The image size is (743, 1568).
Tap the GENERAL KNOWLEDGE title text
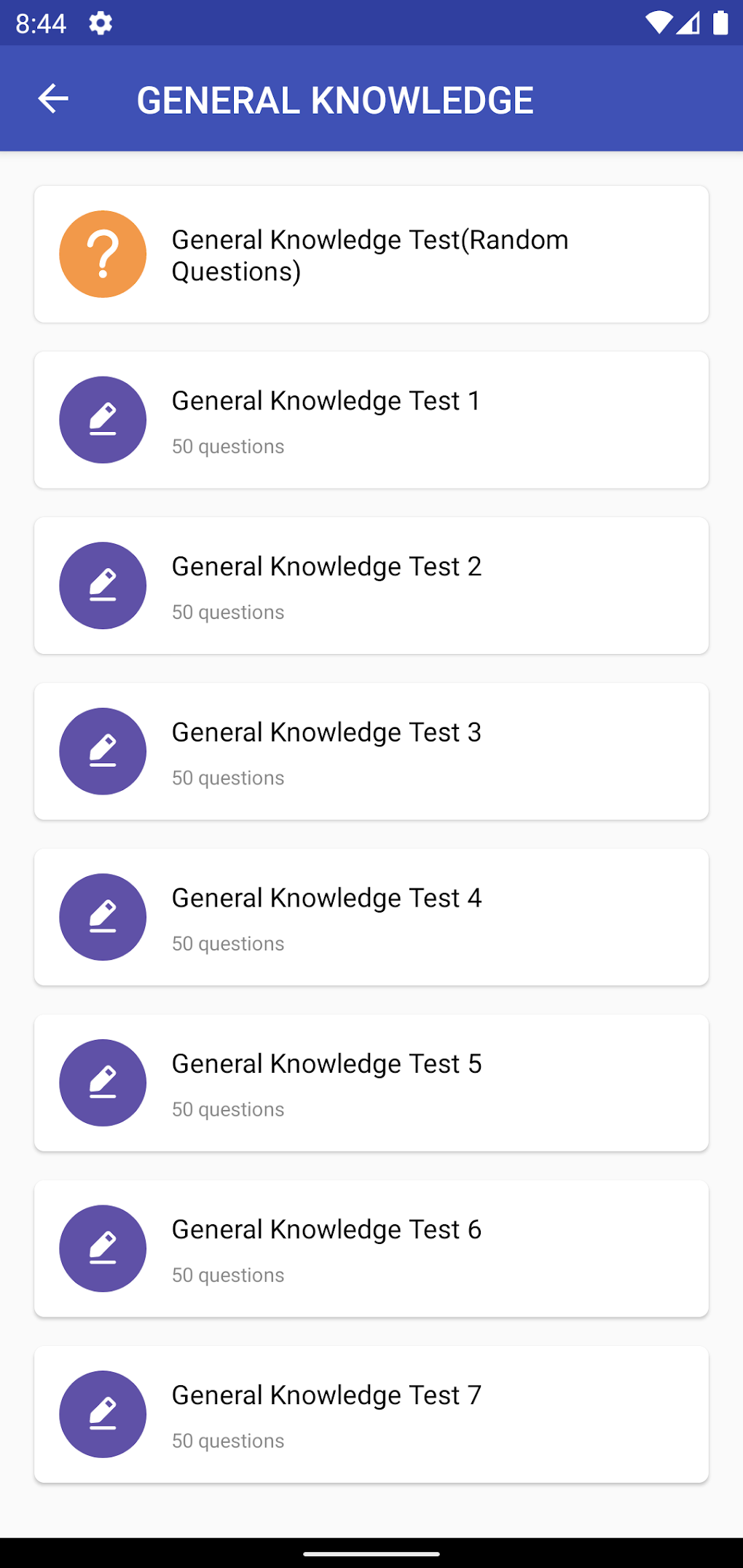336,99
